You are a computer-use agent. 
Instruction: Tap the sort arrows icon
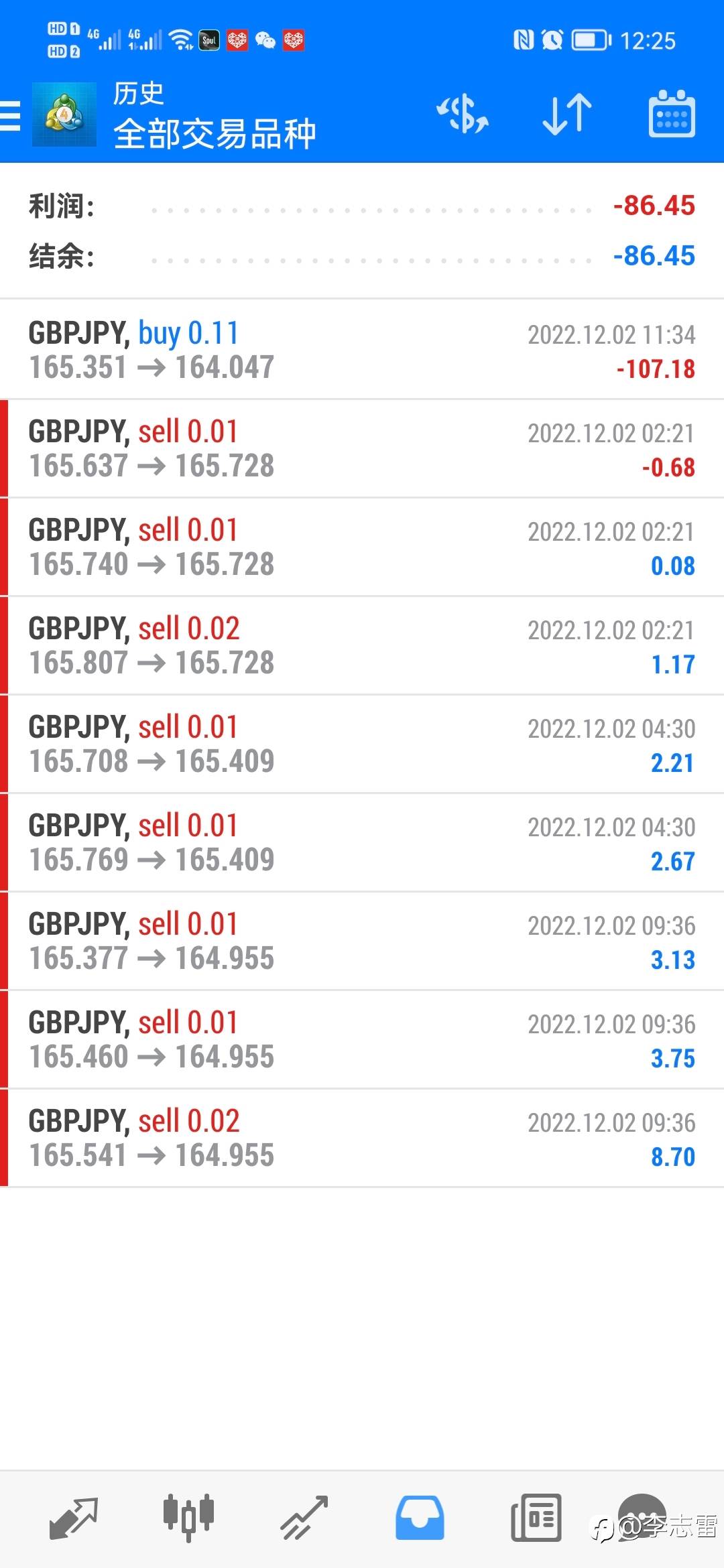pyautogui.click(x=566, y=114)
